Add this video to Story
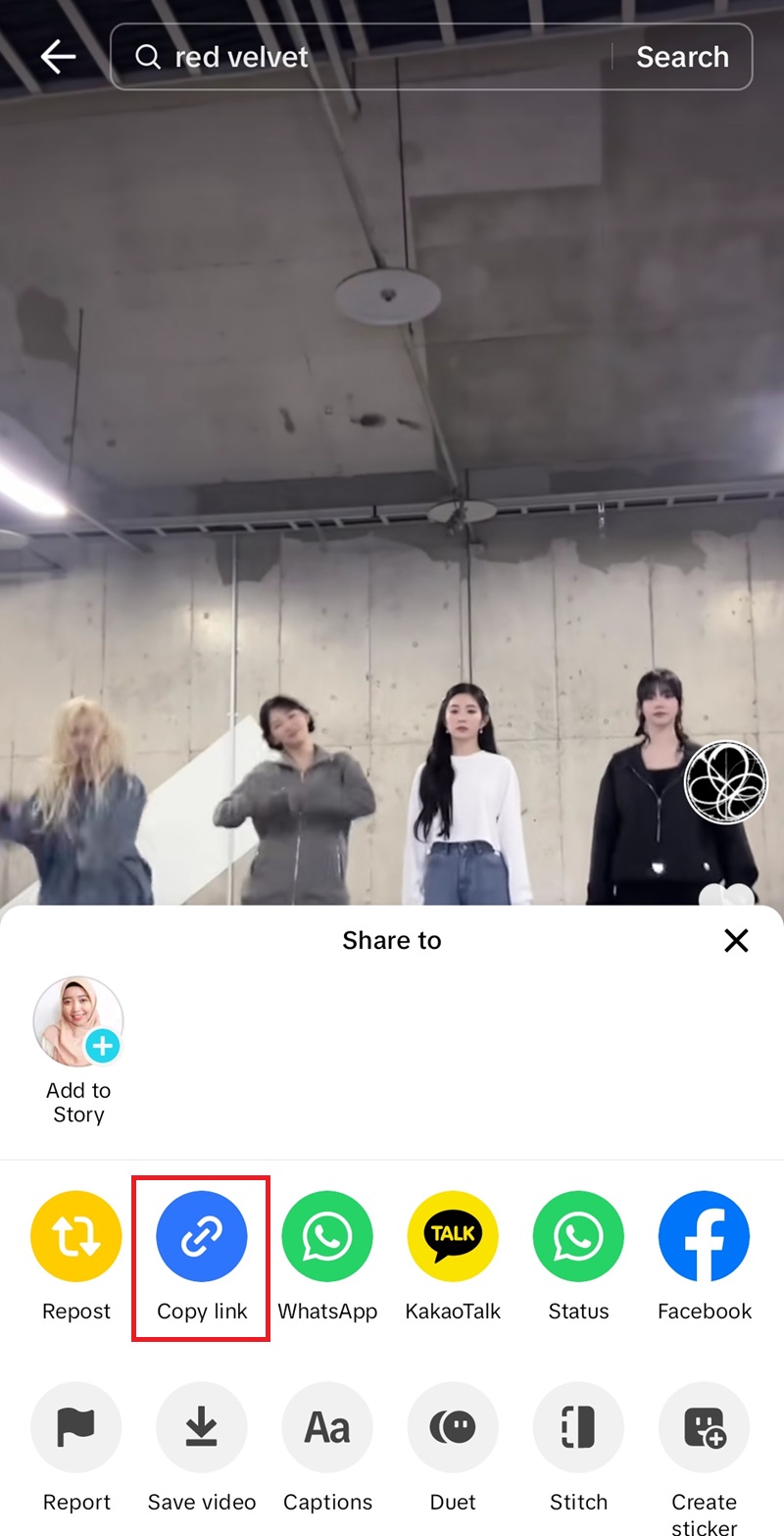 pos(78,1022)
